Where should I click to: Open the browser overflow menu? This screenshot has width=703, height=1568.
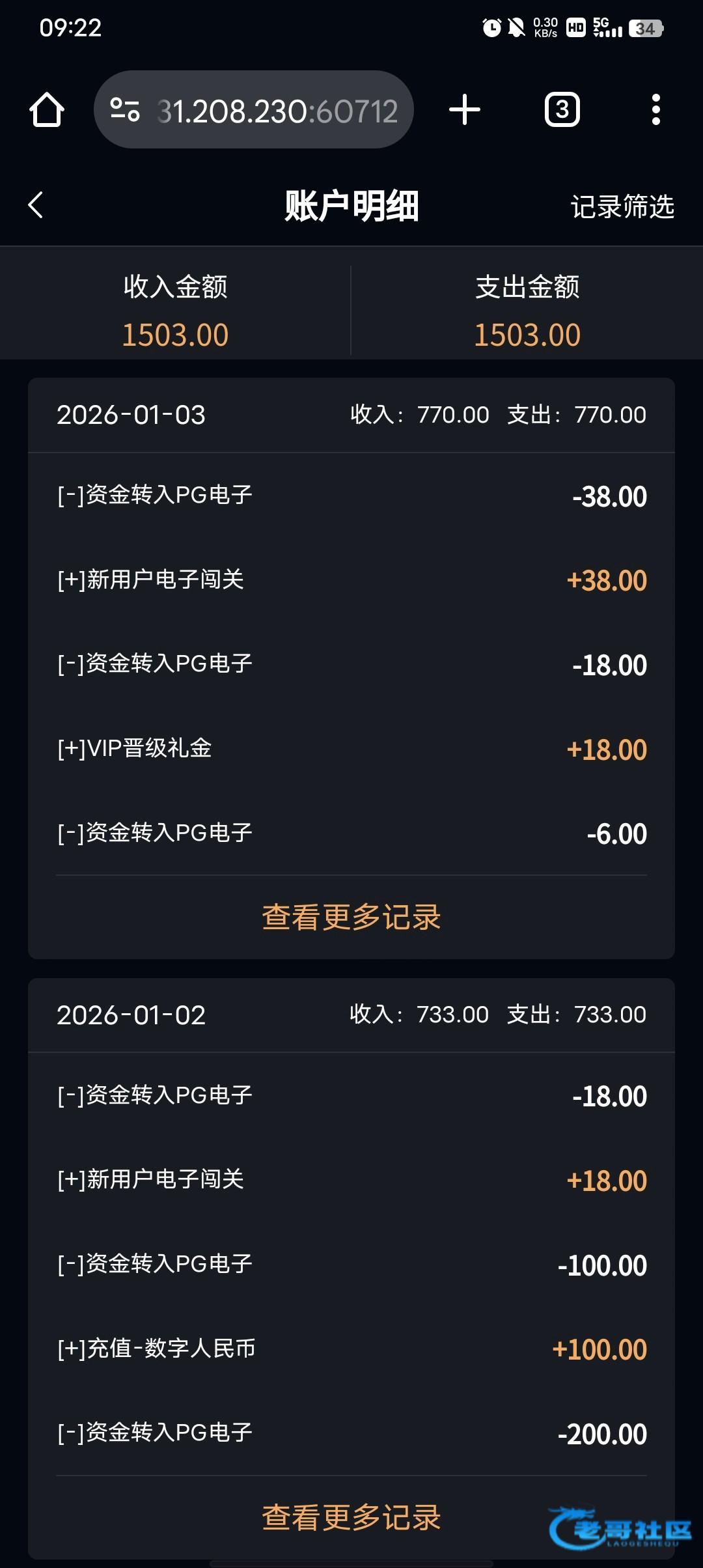click(655, 109)
